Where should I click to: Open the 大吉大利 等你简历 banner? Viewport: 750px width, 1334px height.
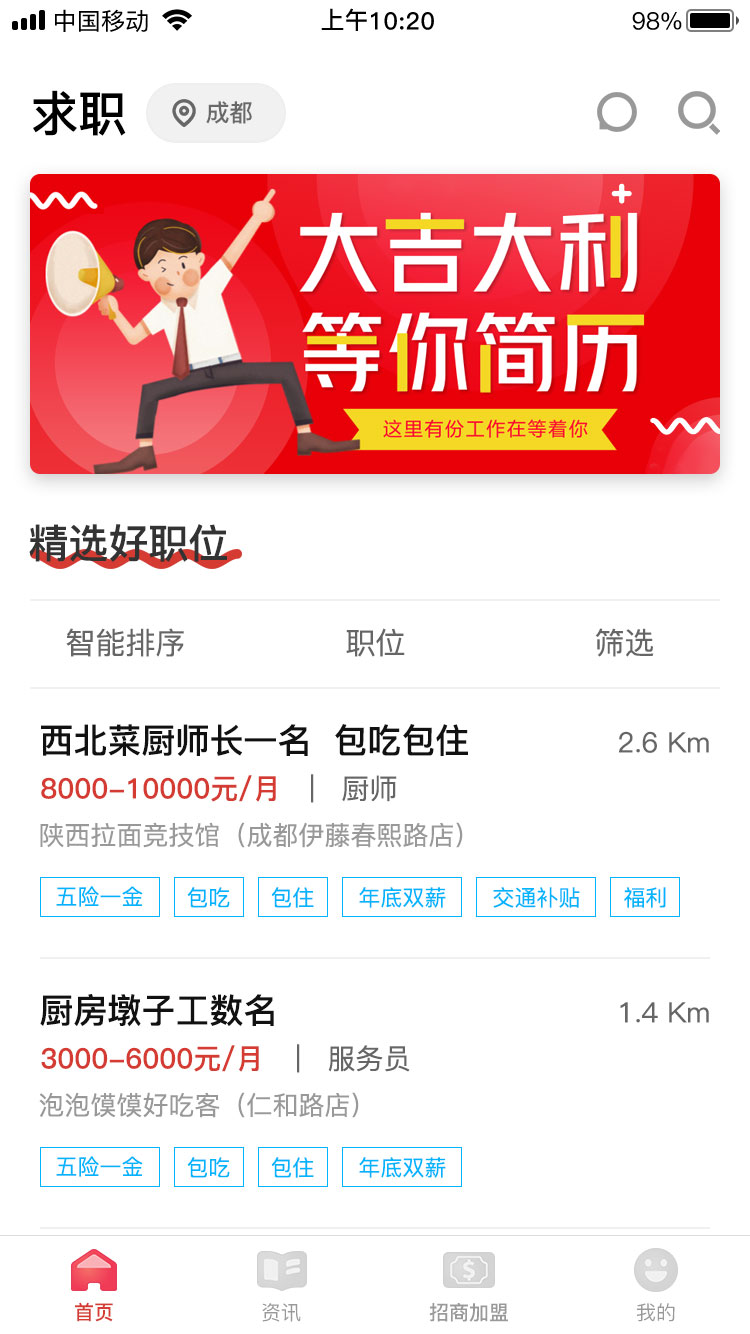tap(375, 324)
